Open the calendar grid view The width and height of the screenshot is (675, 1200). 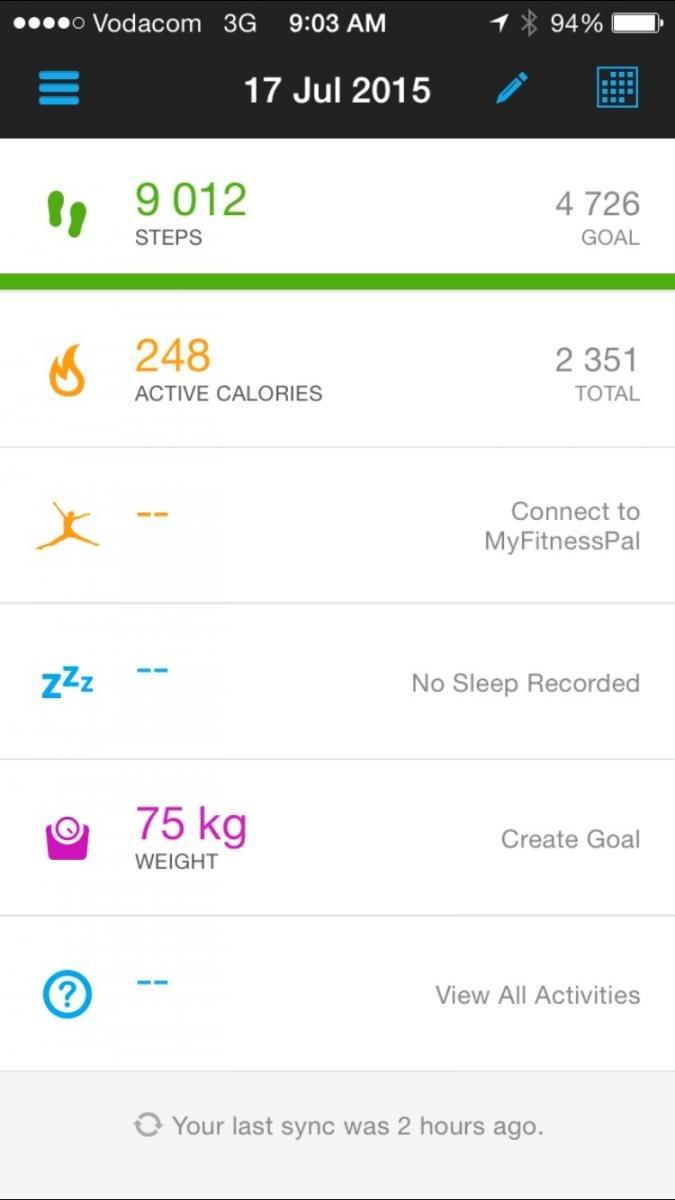tap(617, 89)
